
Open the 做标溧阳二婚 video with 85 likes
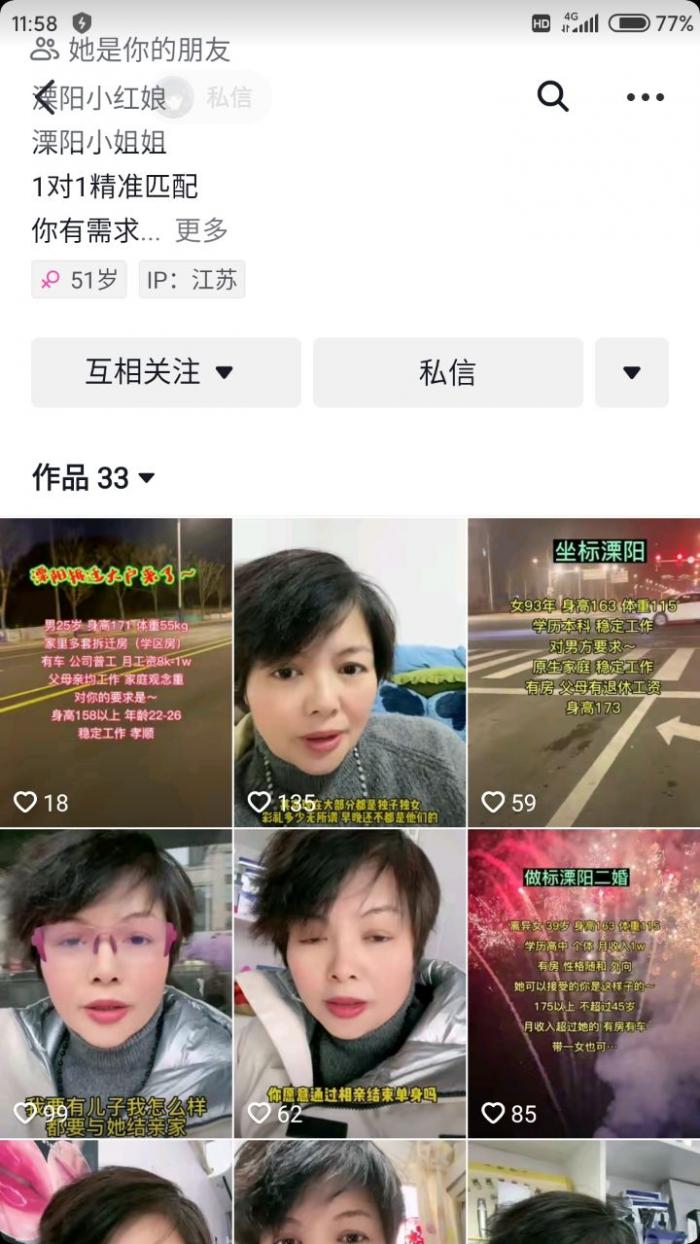584,983
